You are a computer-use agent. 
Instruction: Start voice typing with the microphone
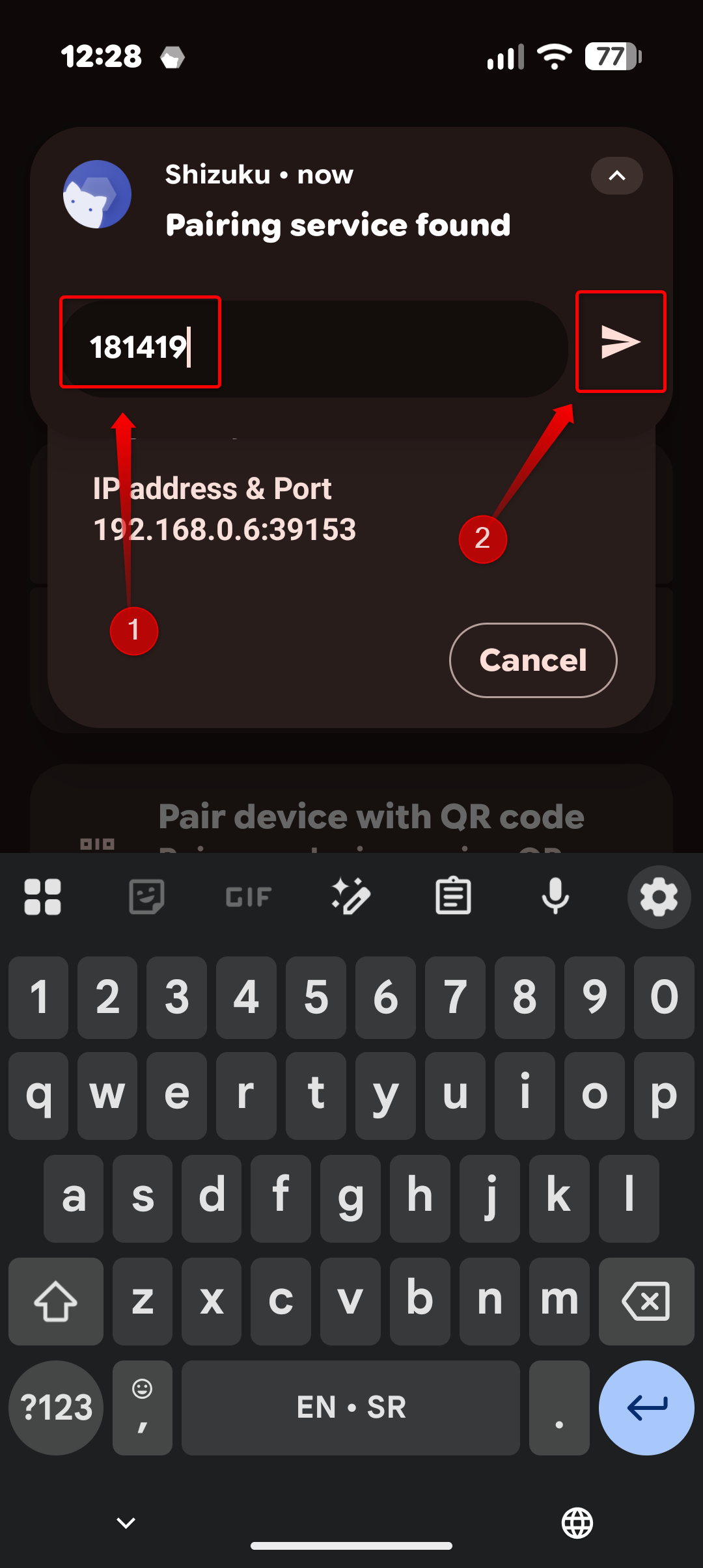click(556, 897)
